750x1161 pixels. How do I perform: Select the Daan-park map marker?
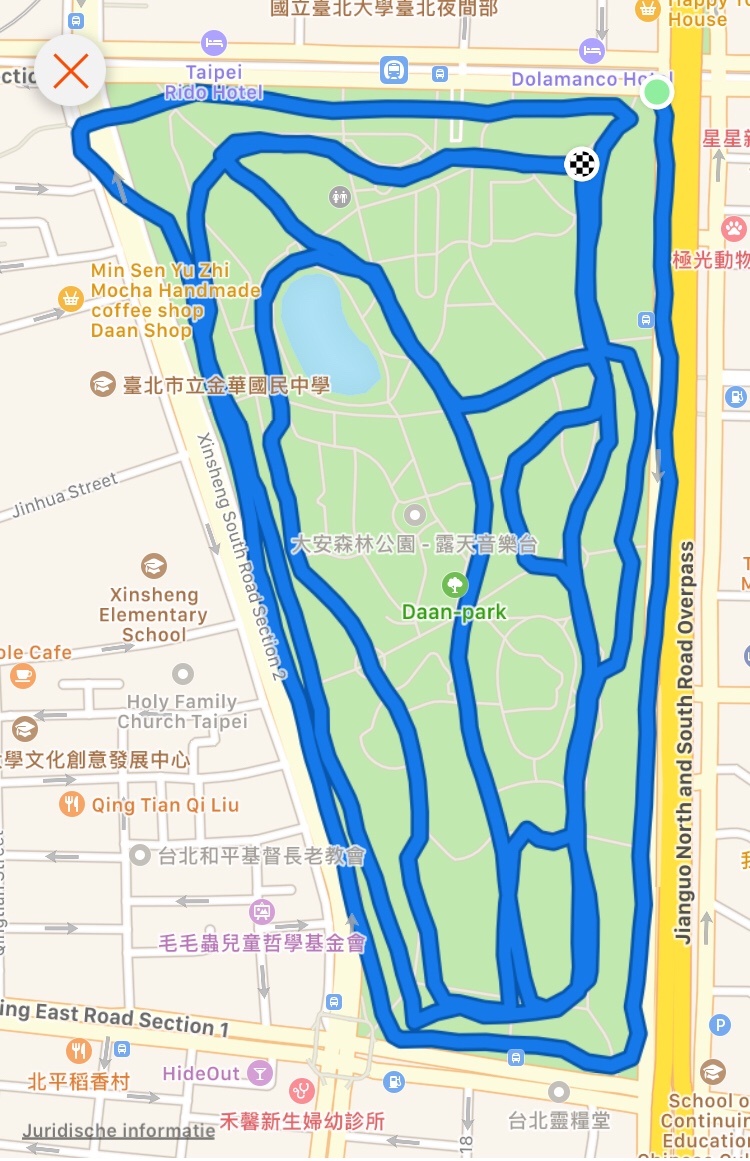click(x=454, y=584)
